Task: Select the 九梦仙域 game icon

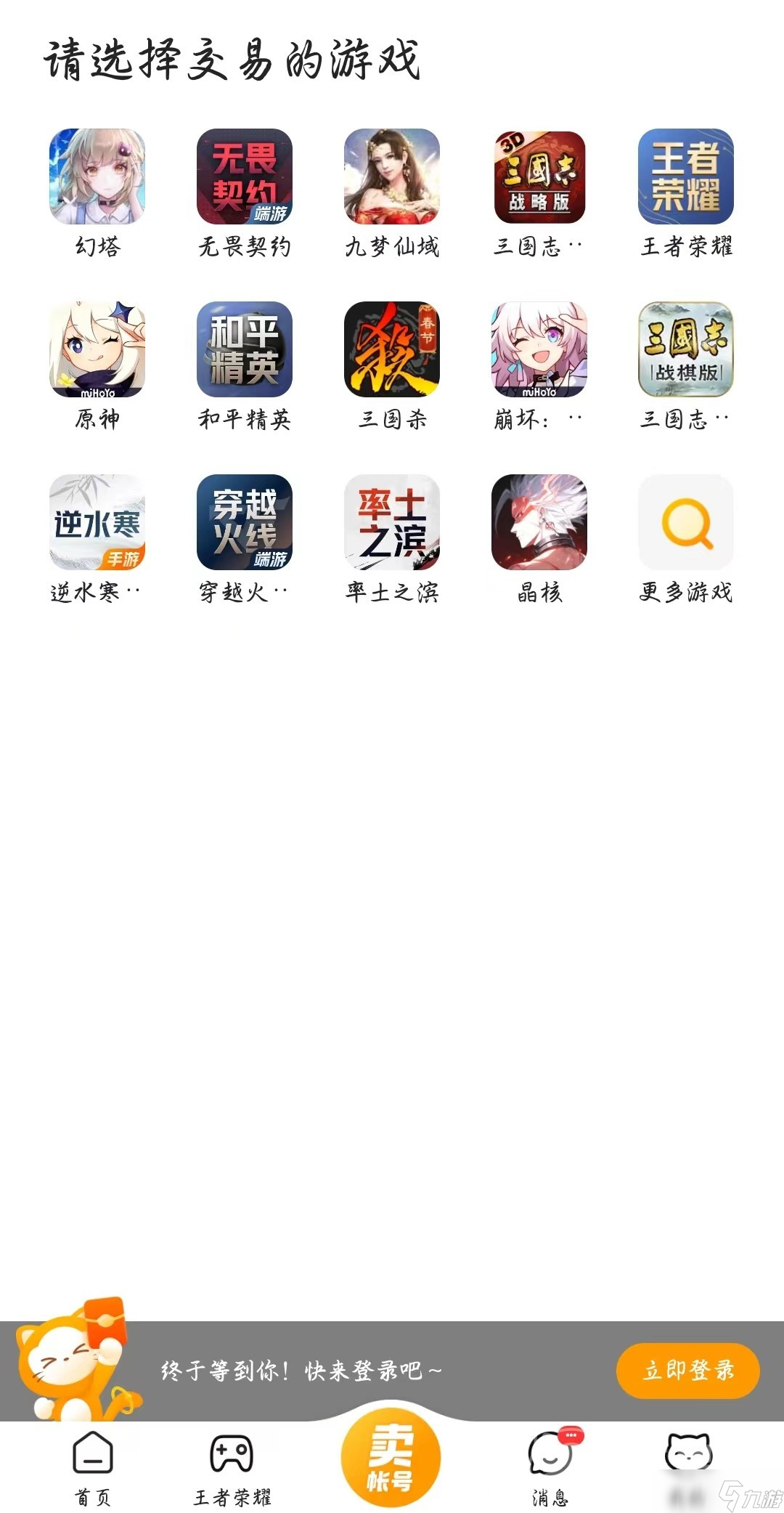Action: (392, 178)
